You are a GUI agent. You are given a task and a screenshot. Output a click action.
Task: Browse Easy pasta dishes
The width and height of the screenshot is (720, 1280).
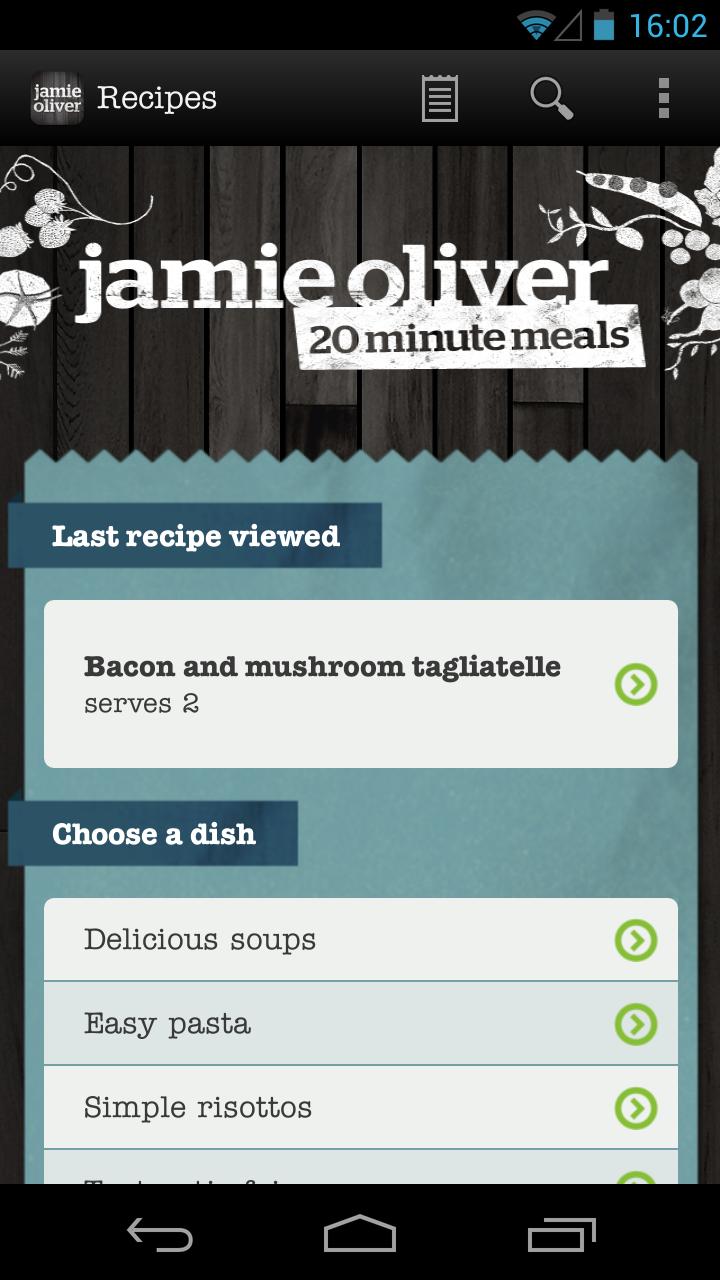pos(361,1024)
